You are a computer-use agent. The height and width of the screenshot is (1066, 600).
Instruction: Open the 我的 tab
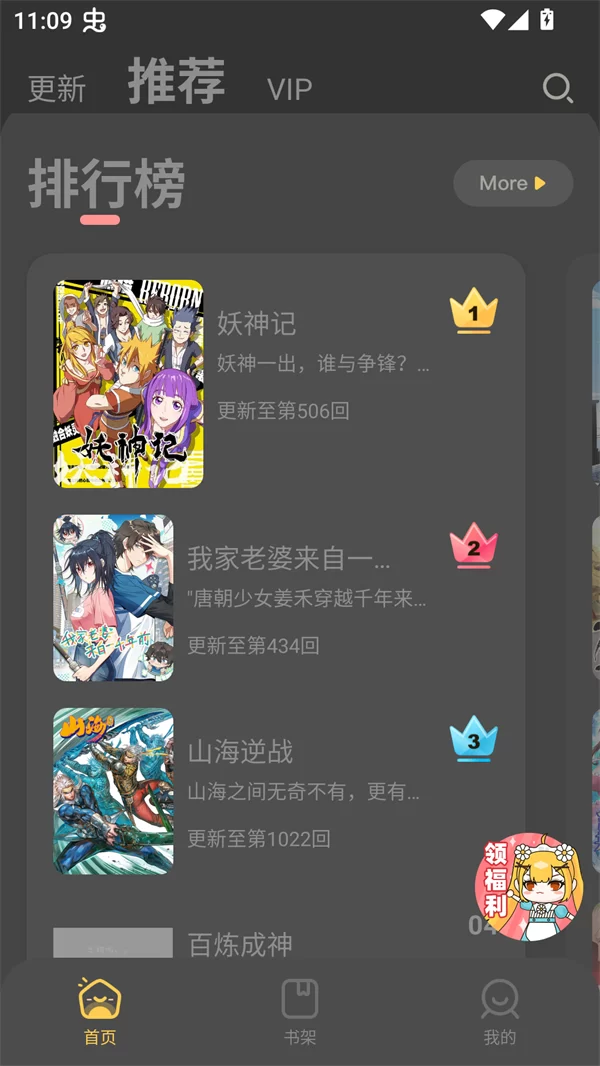pos(499,1011)
